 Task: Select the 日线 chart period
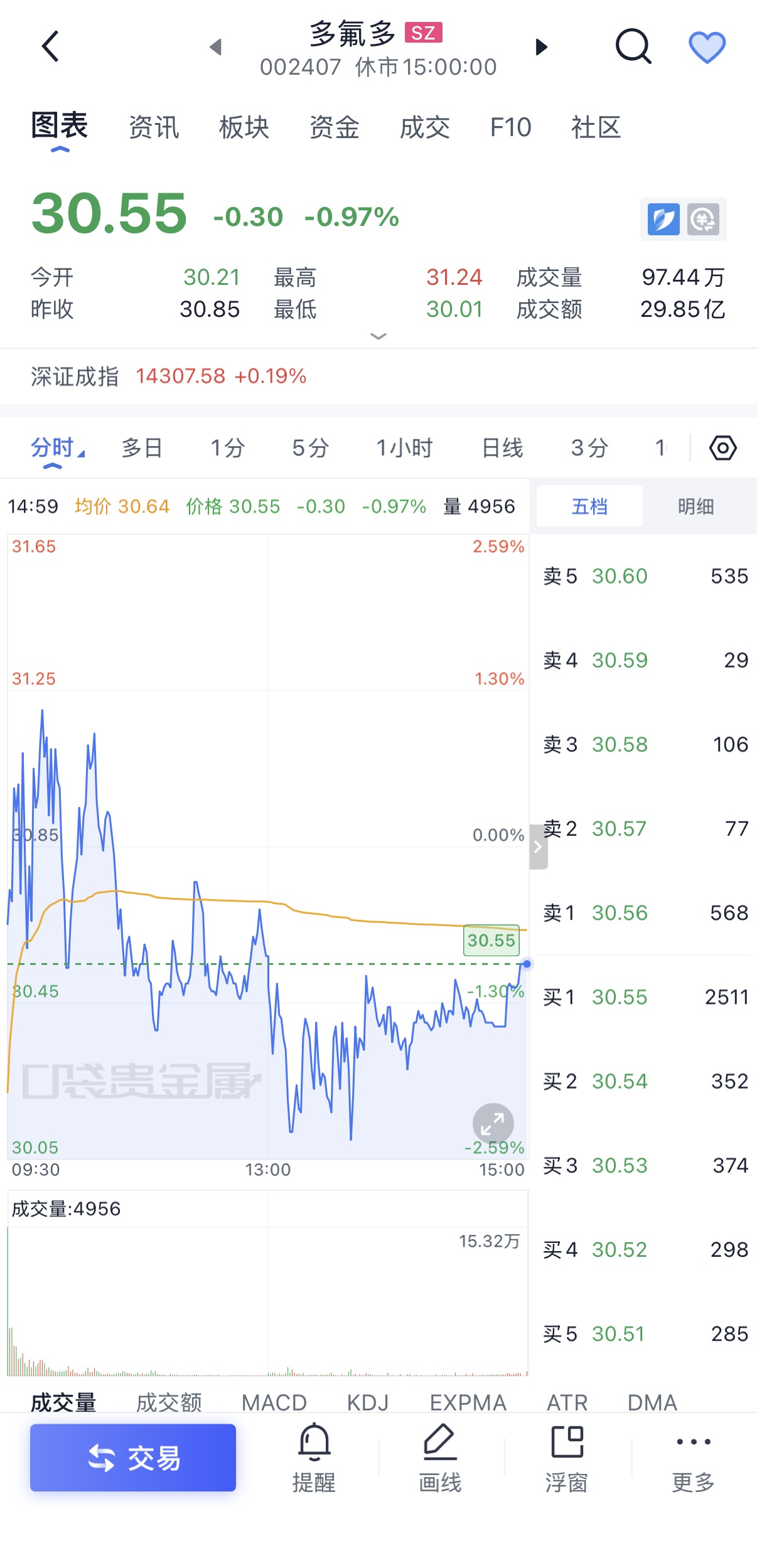coord(502,448)
